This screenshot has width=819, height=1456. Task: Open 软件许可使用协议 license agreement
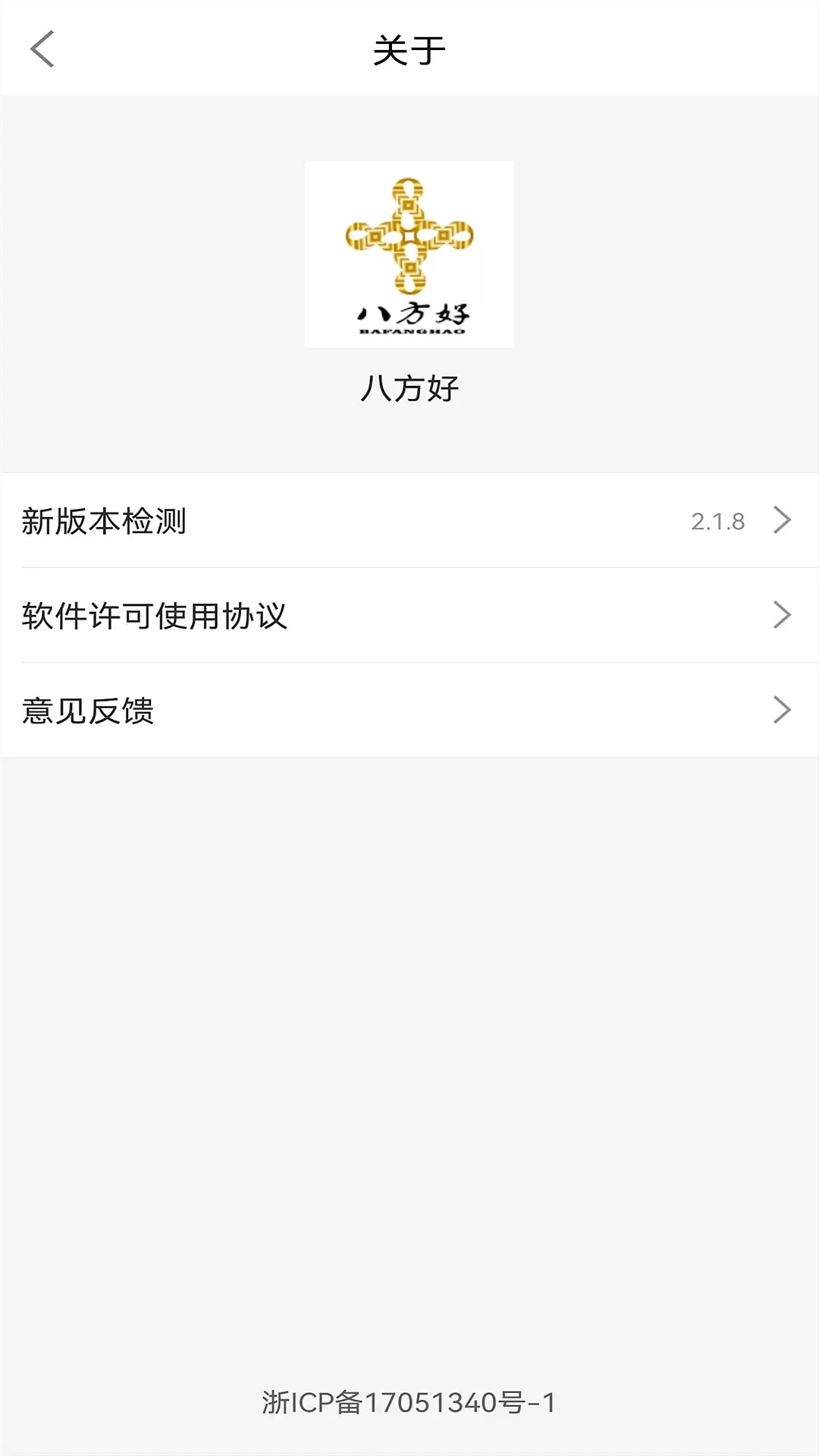coord(409,615)
